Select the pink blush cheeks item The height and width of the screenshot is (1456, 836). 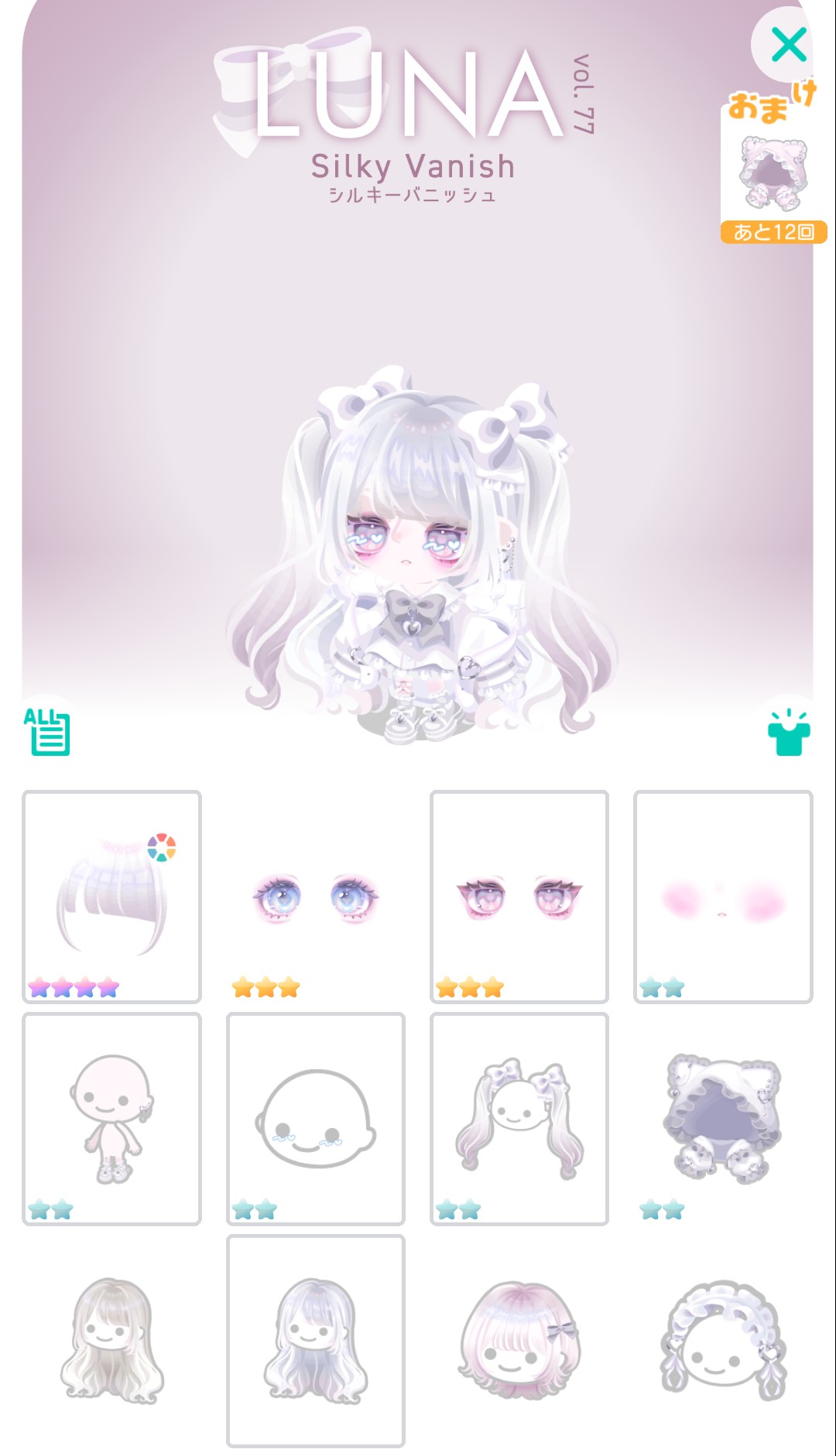point(723,897)
